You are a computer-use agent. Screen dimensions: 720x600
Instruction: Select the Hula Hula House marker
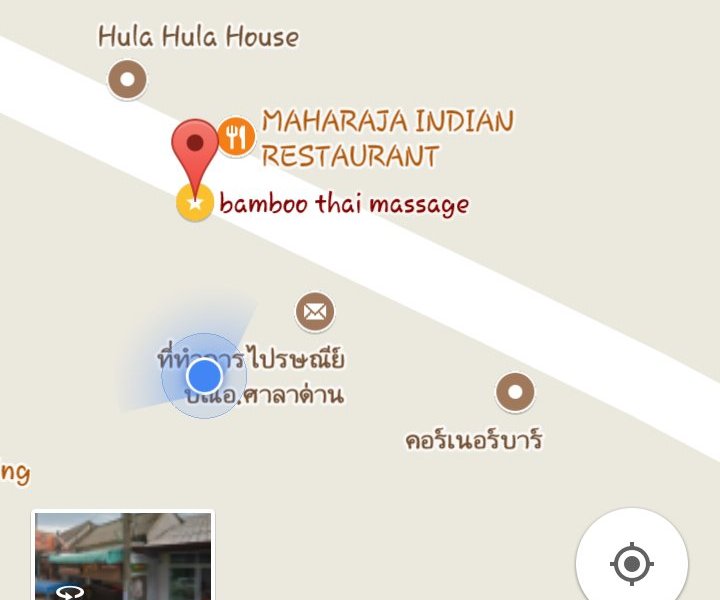(x=127, y=78)
